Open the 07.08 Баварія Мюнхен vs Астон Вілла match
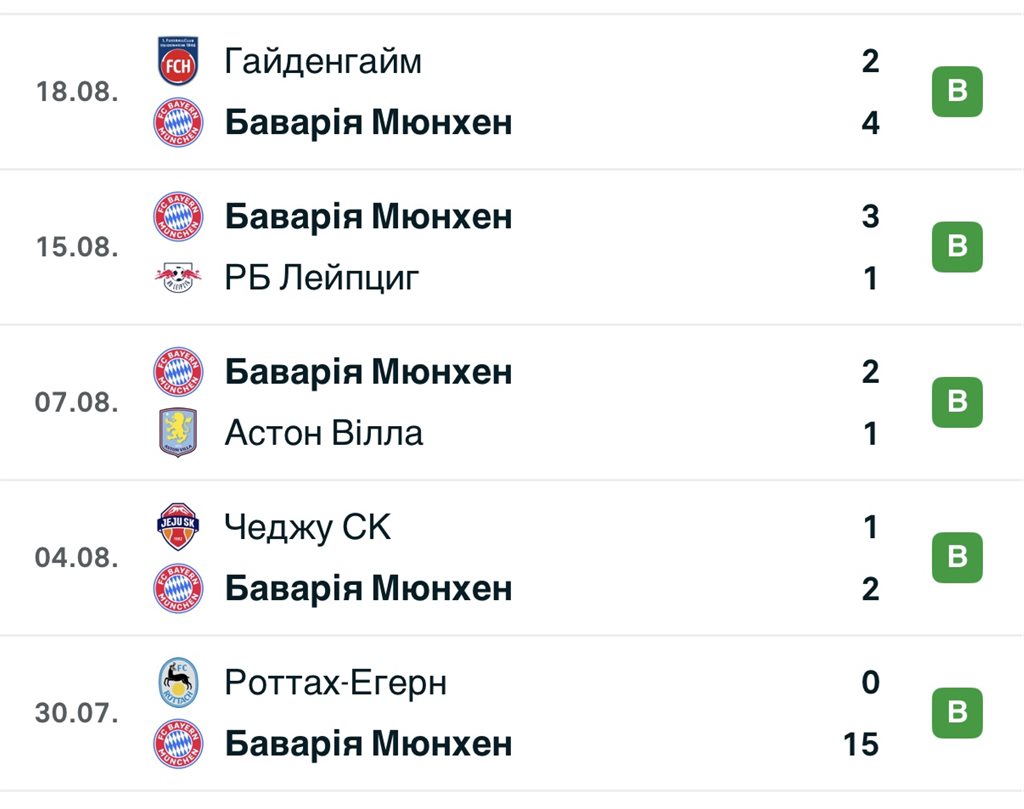 coord(512,402)
